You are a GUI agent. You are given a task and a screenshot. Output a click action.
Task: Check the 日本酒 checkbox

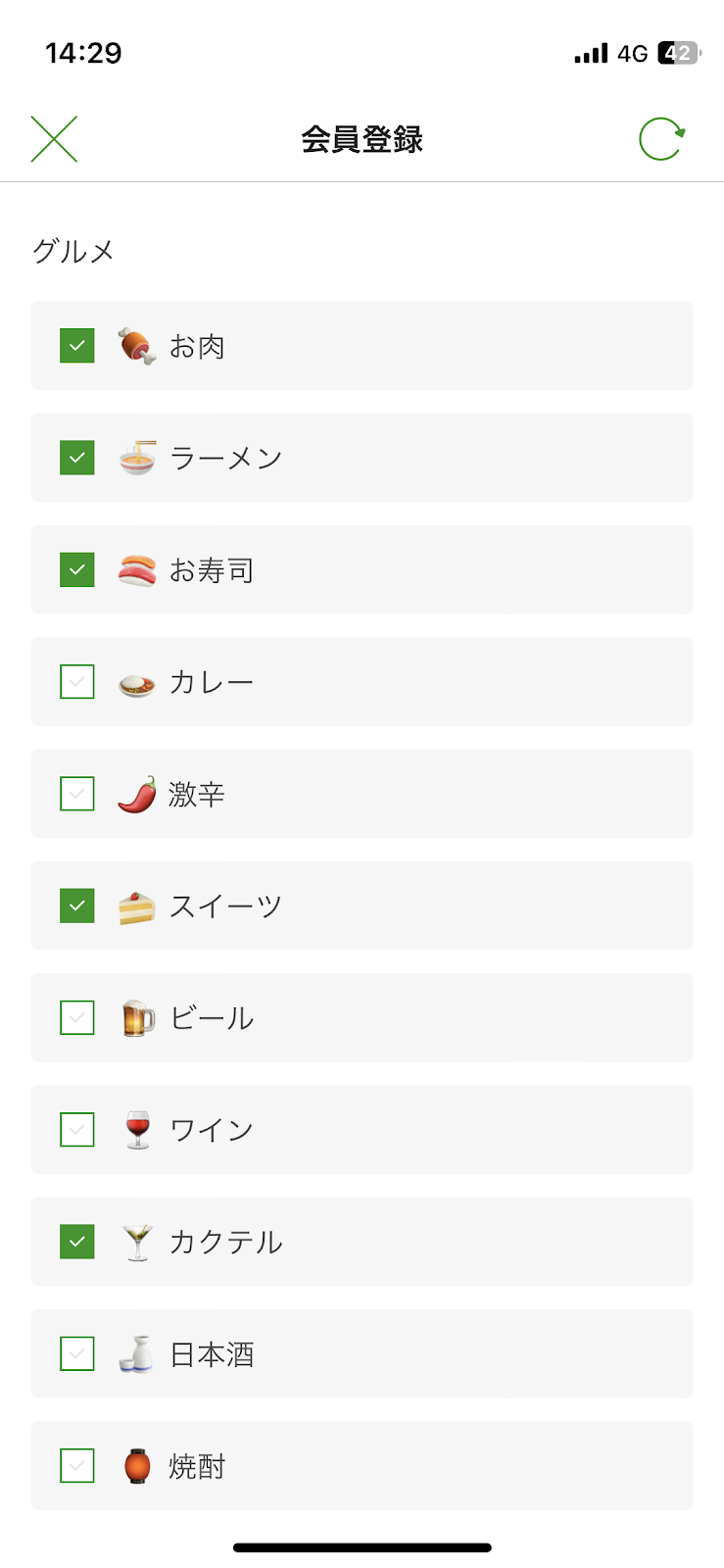point(77,1353)
